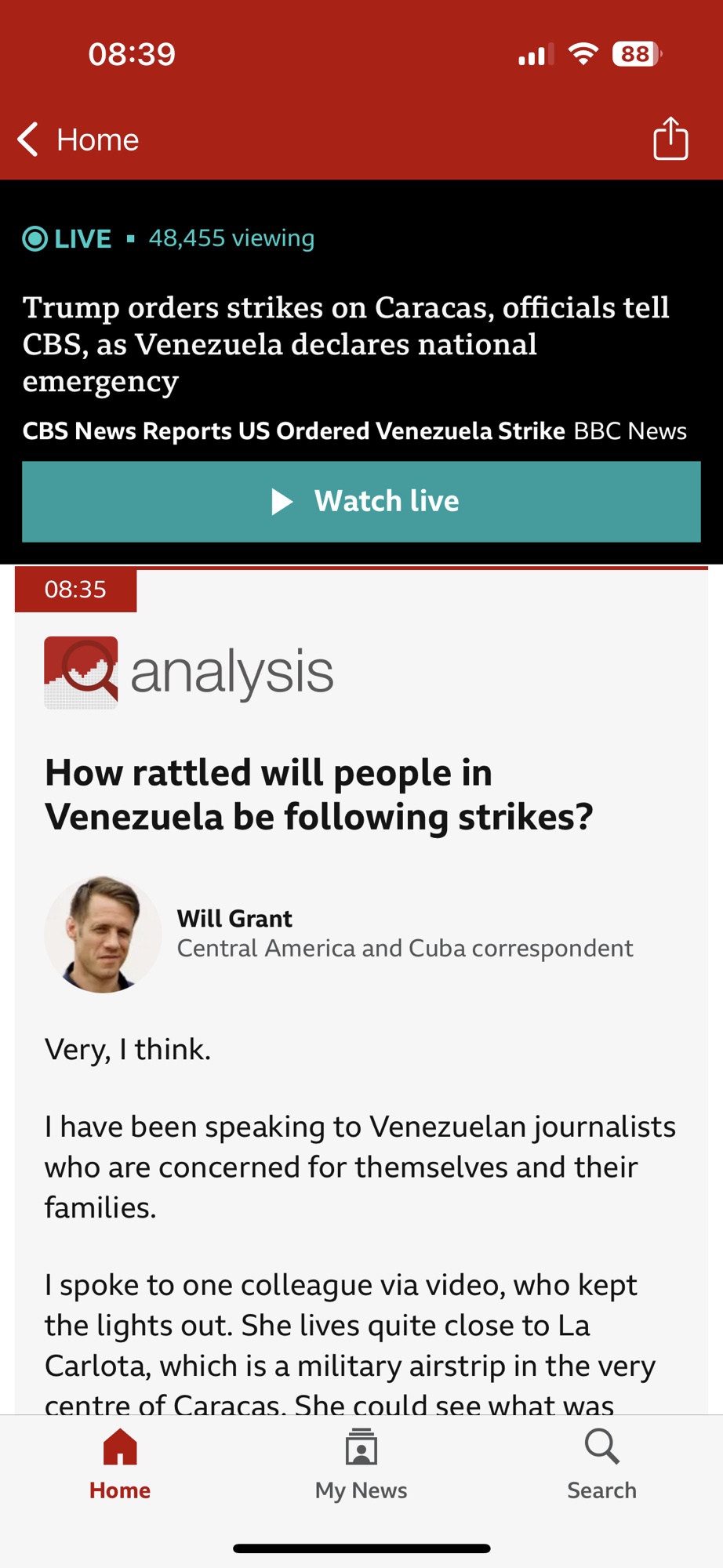Screen dimensions: 723x1568
Task: Go back to Home
Action: pos(78,140)
